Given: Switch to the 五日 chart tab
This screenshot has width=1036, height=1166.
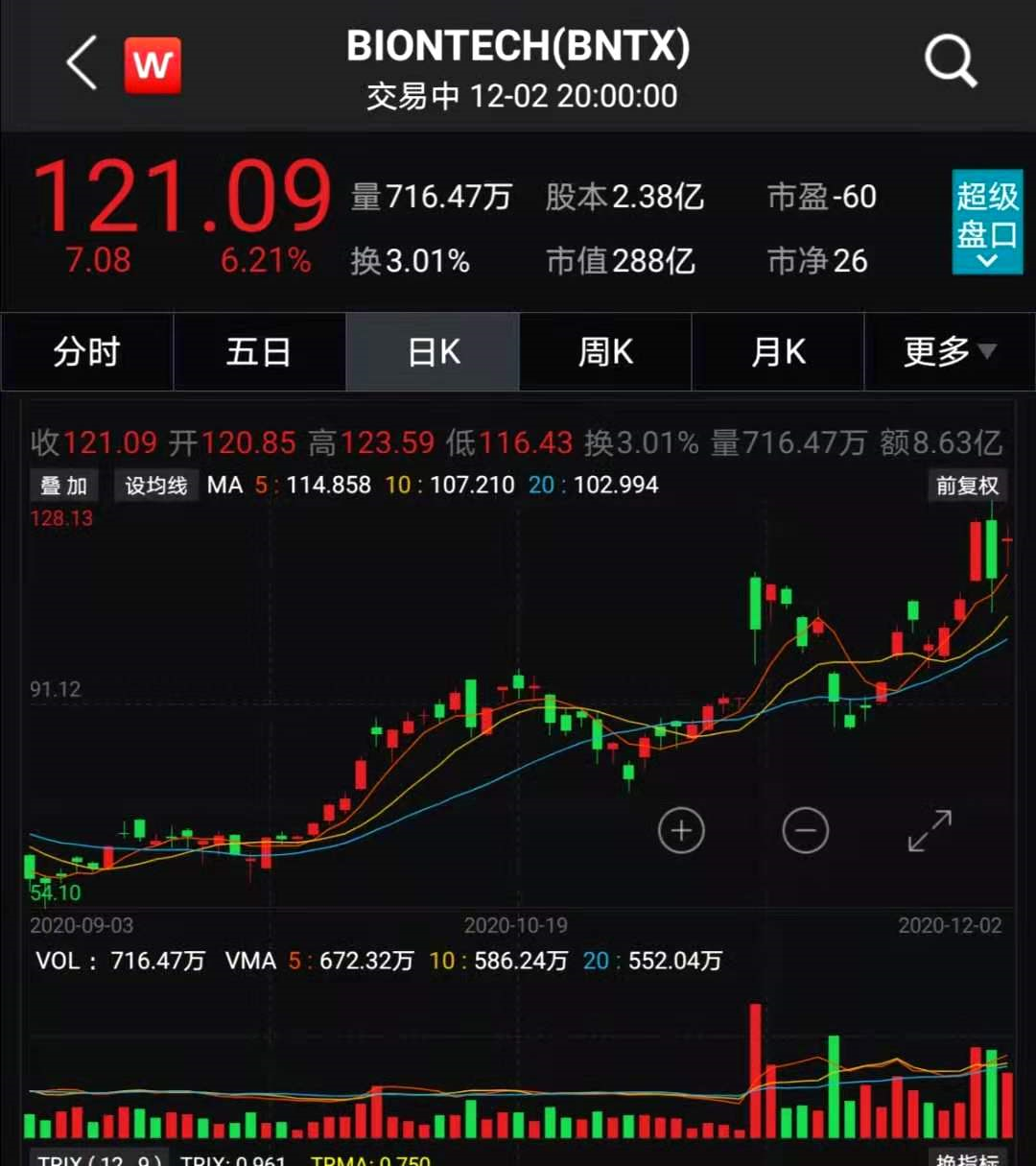Looking at the screenshot, I should (259, 352).
